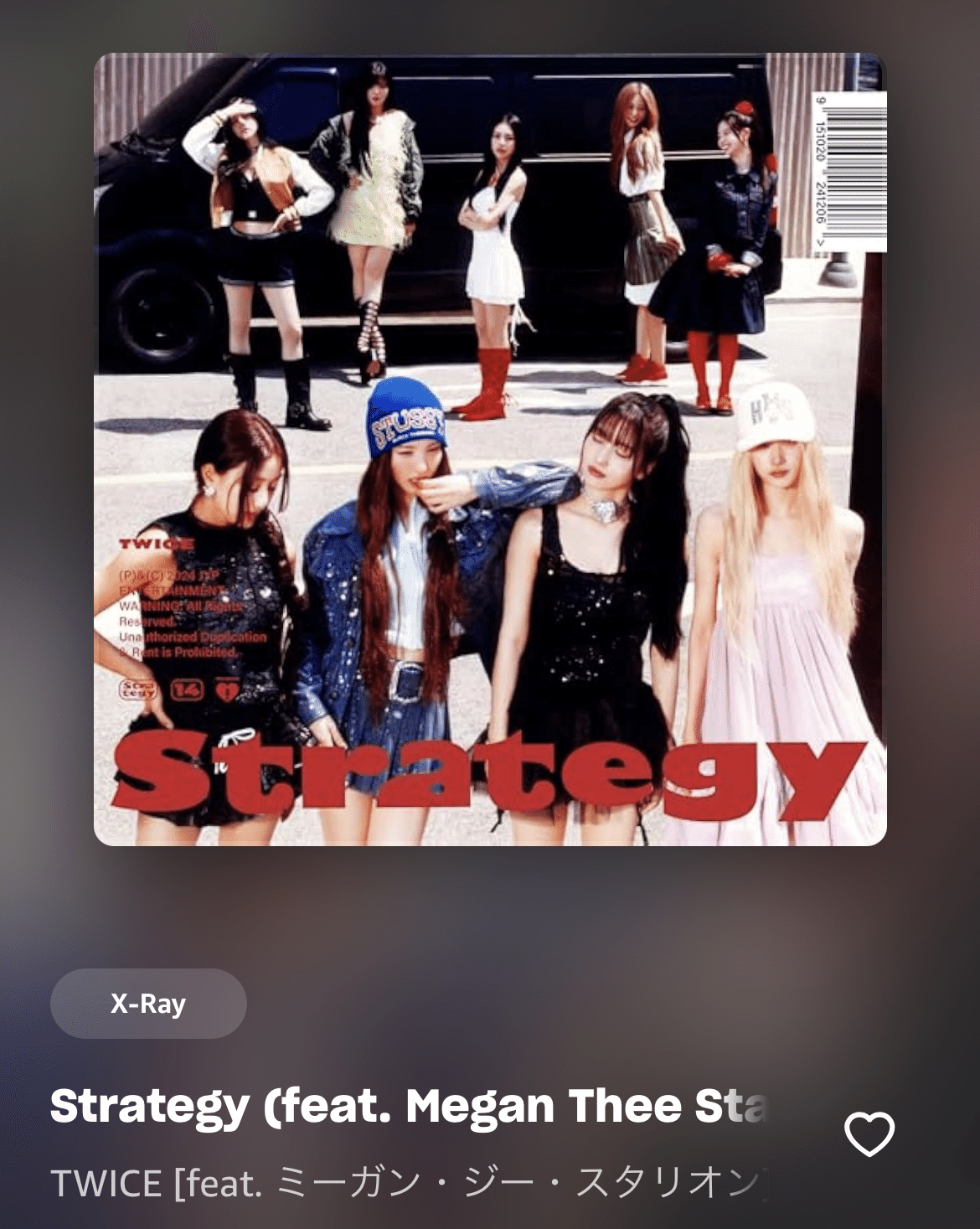The height and width of the screenshot is (1229, 980).
Task: Tap the Strategy album artwork
Action: point(490,450)
